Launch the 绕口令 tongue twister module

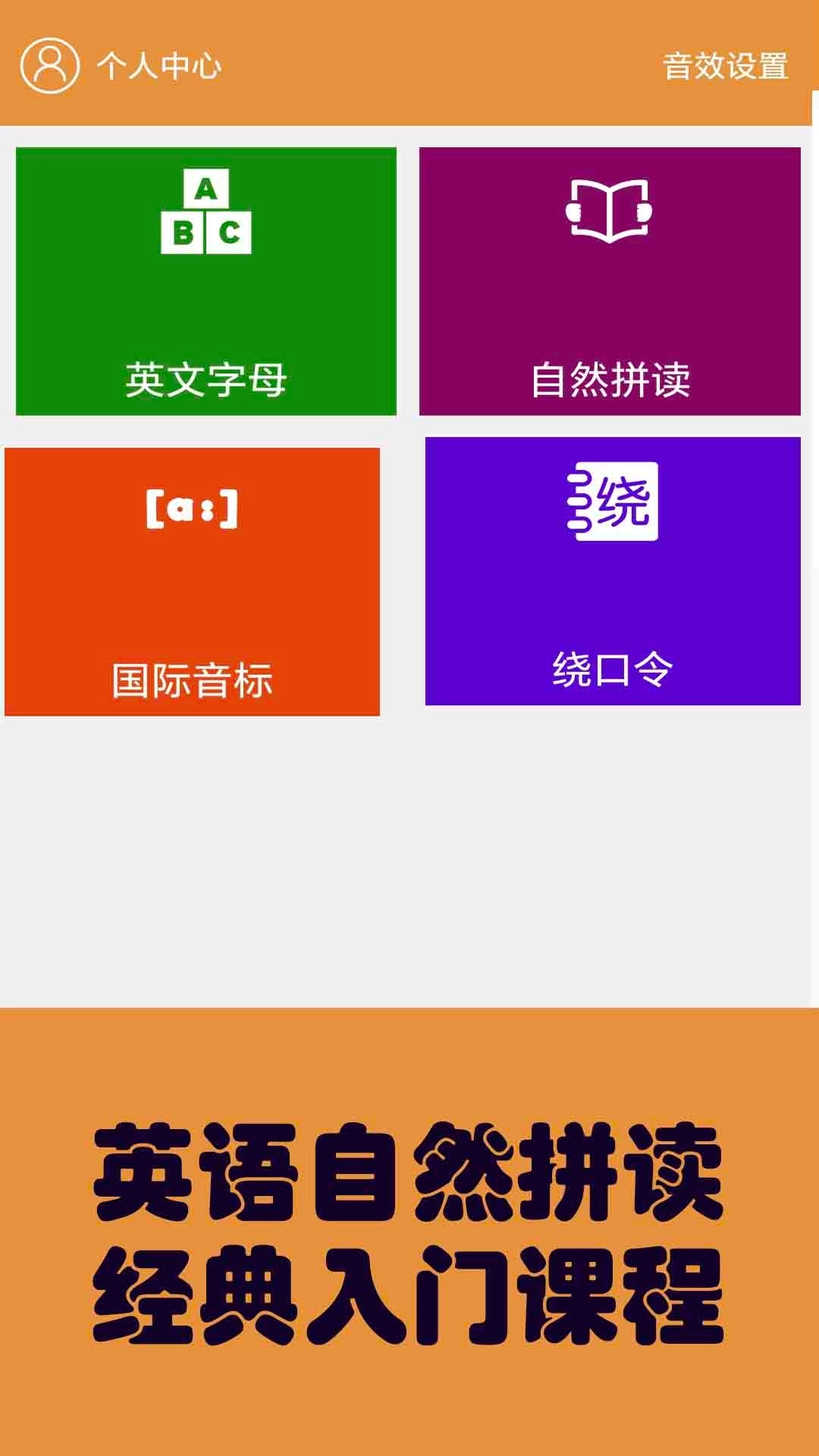pos(614,569)
